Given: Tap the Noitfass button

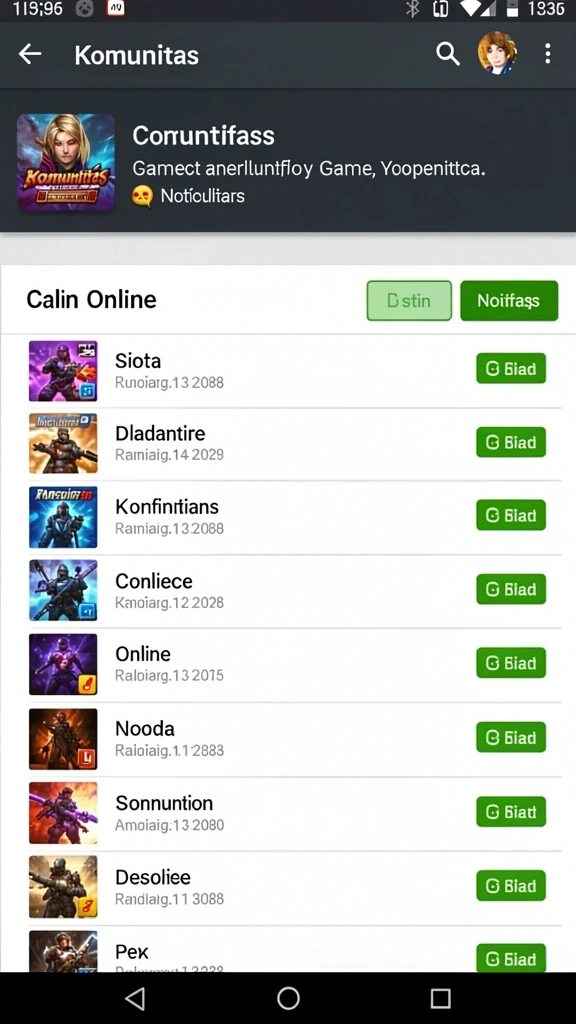Looking at the screenshot, I should click(x=509, y=300).
